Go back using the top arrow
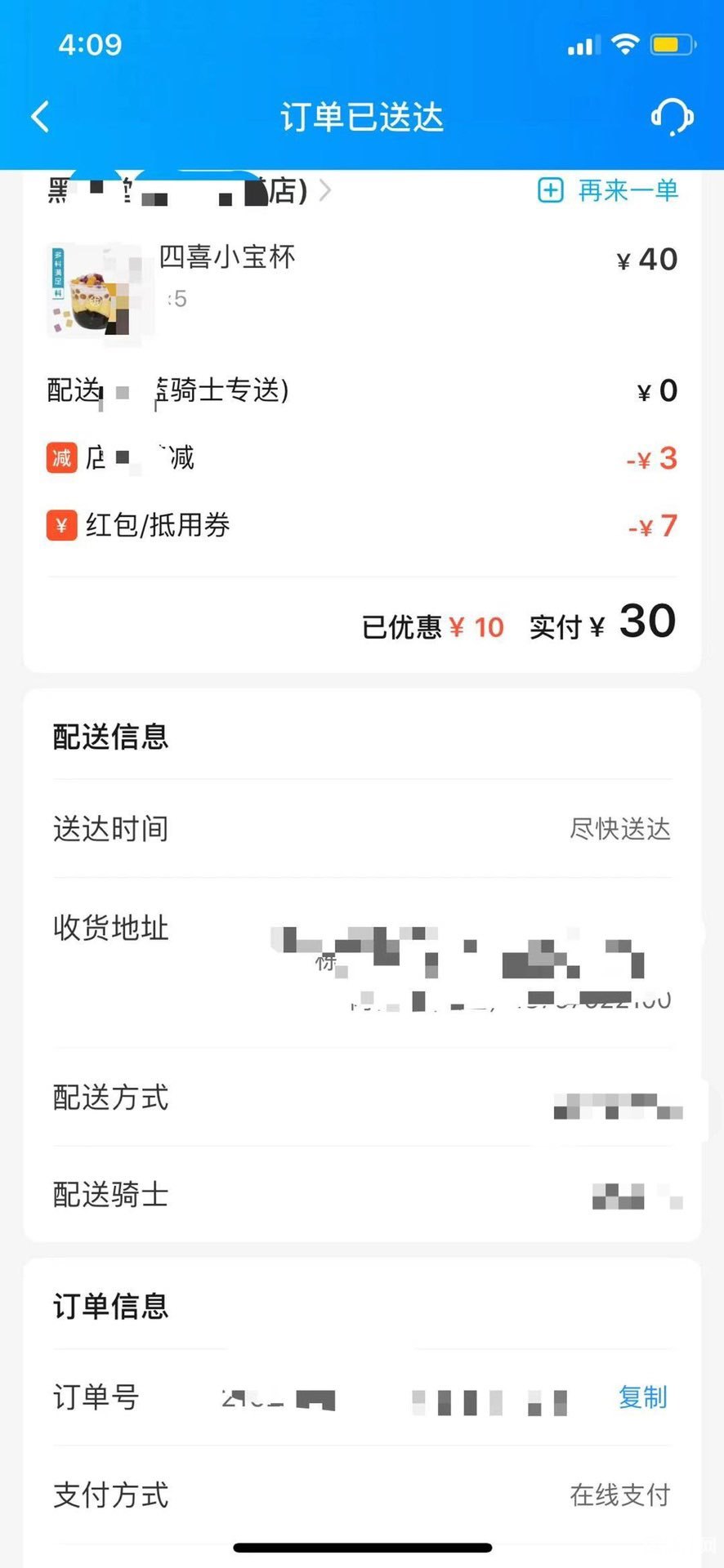 [x=41, y=117]
